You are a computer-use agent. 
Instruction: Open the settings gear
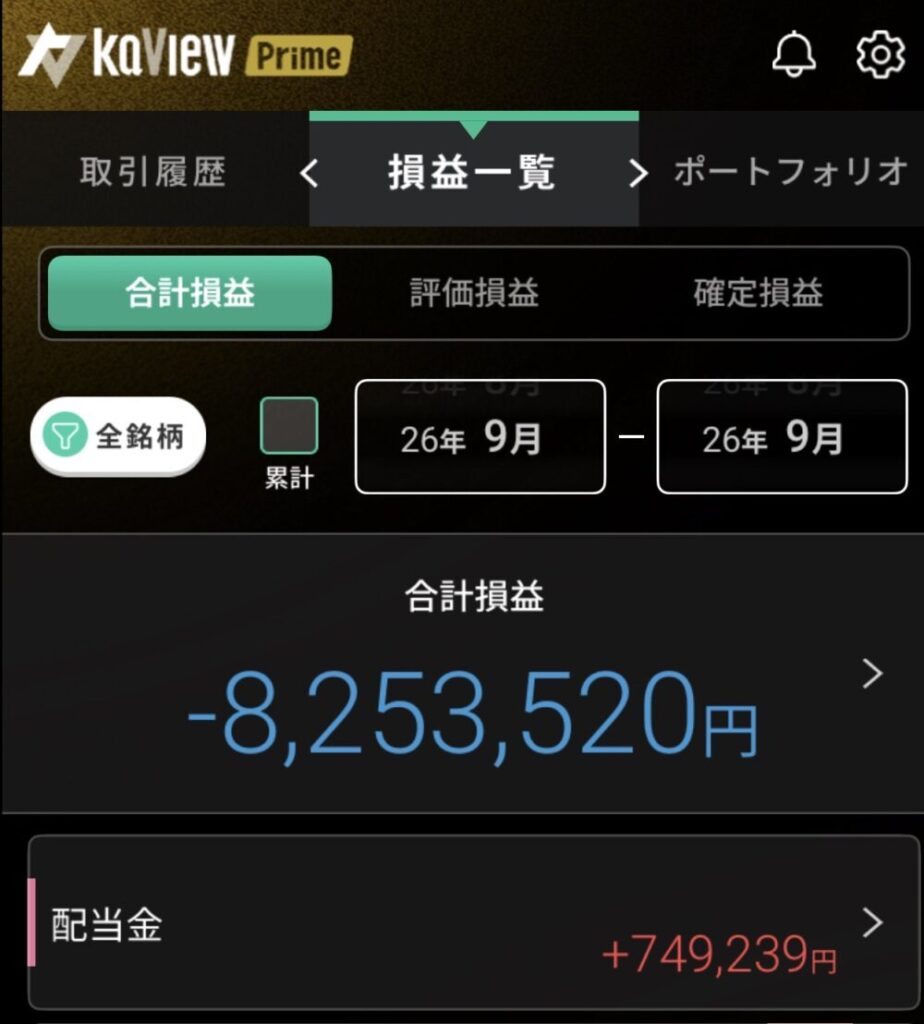pyautogui.click(x=880, y=54)
